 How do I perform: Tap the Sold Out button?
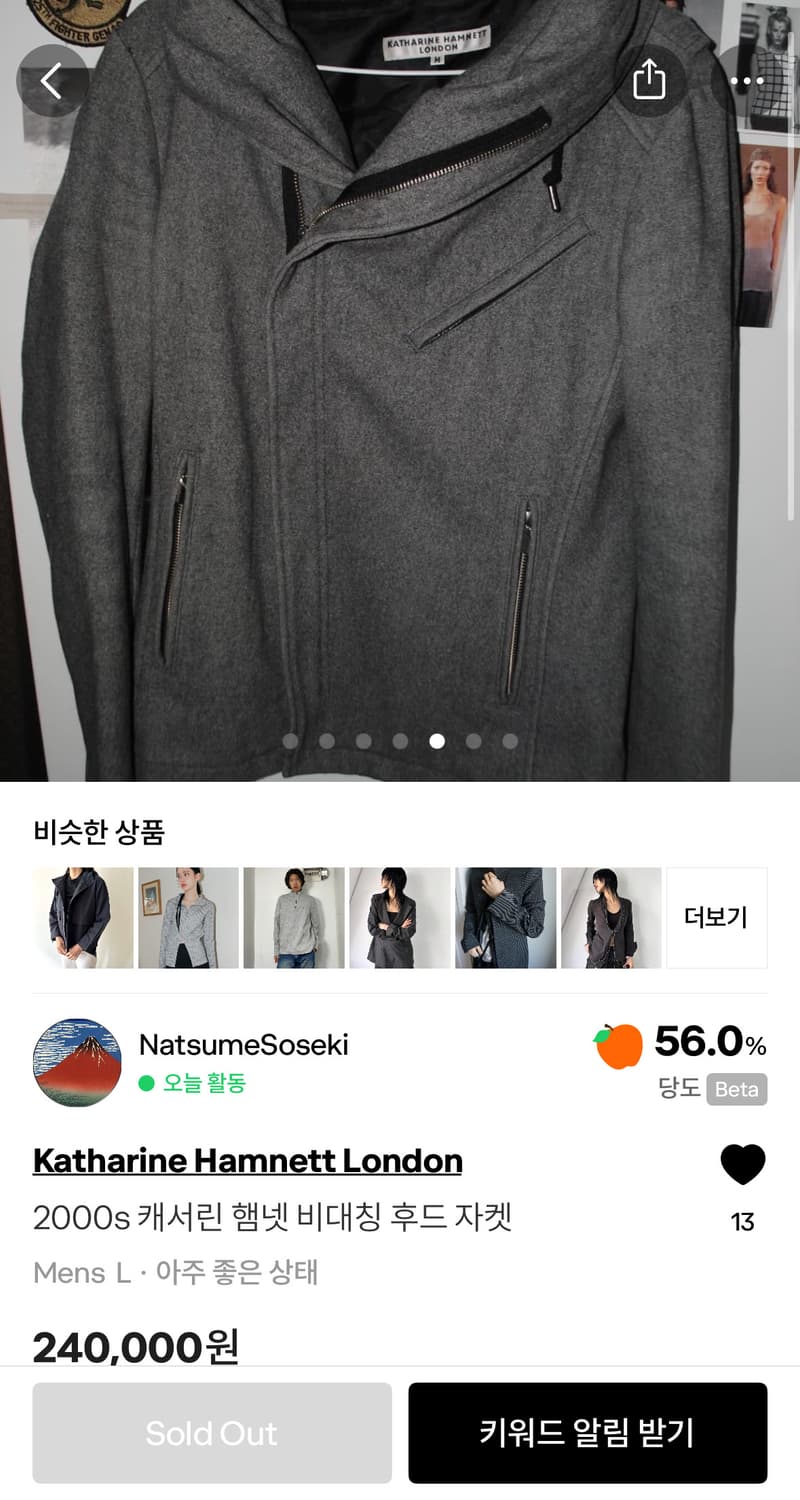(x=212, y=1433)
